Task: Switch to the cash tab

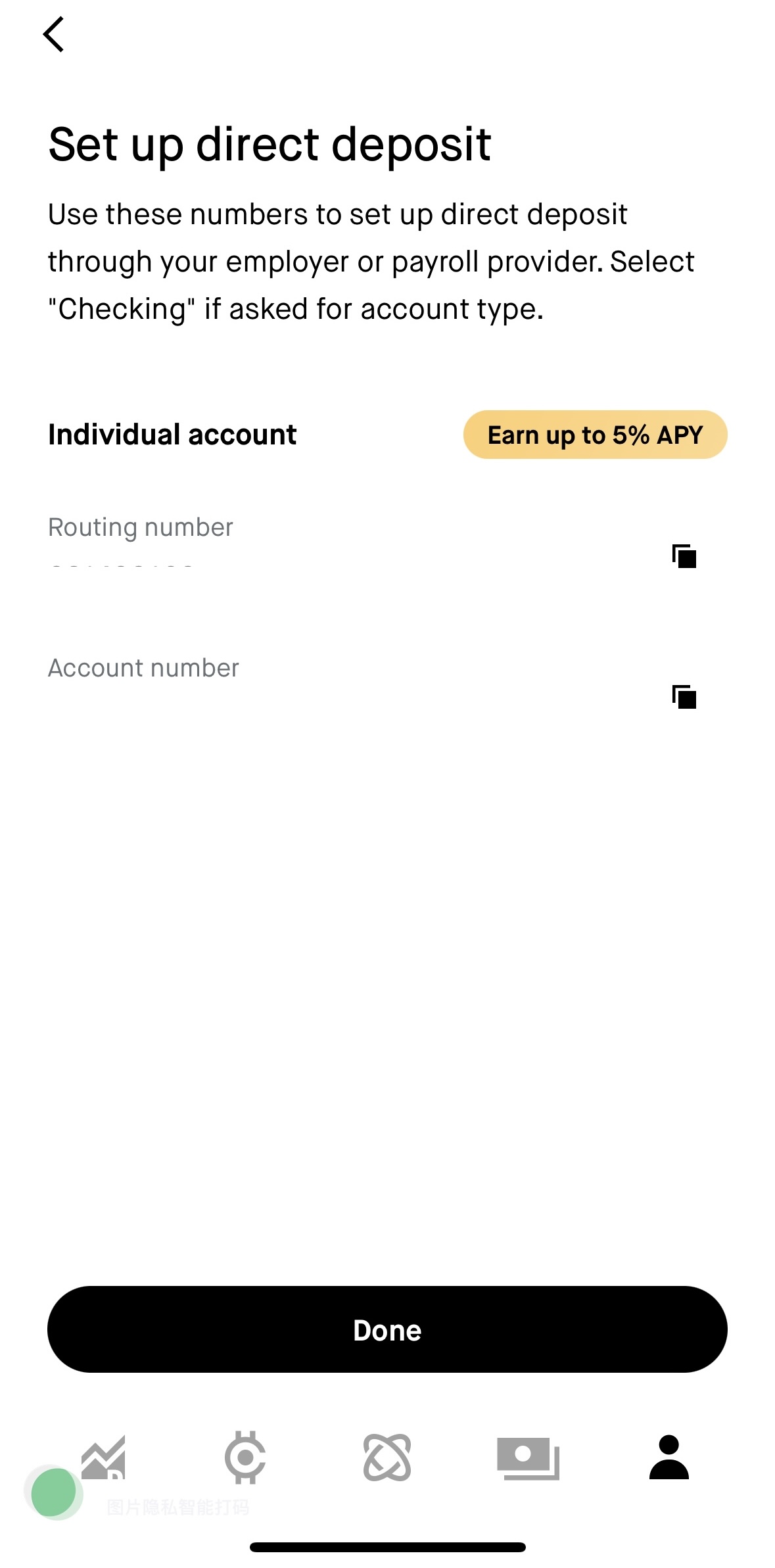Action: tap(528, 1458)
